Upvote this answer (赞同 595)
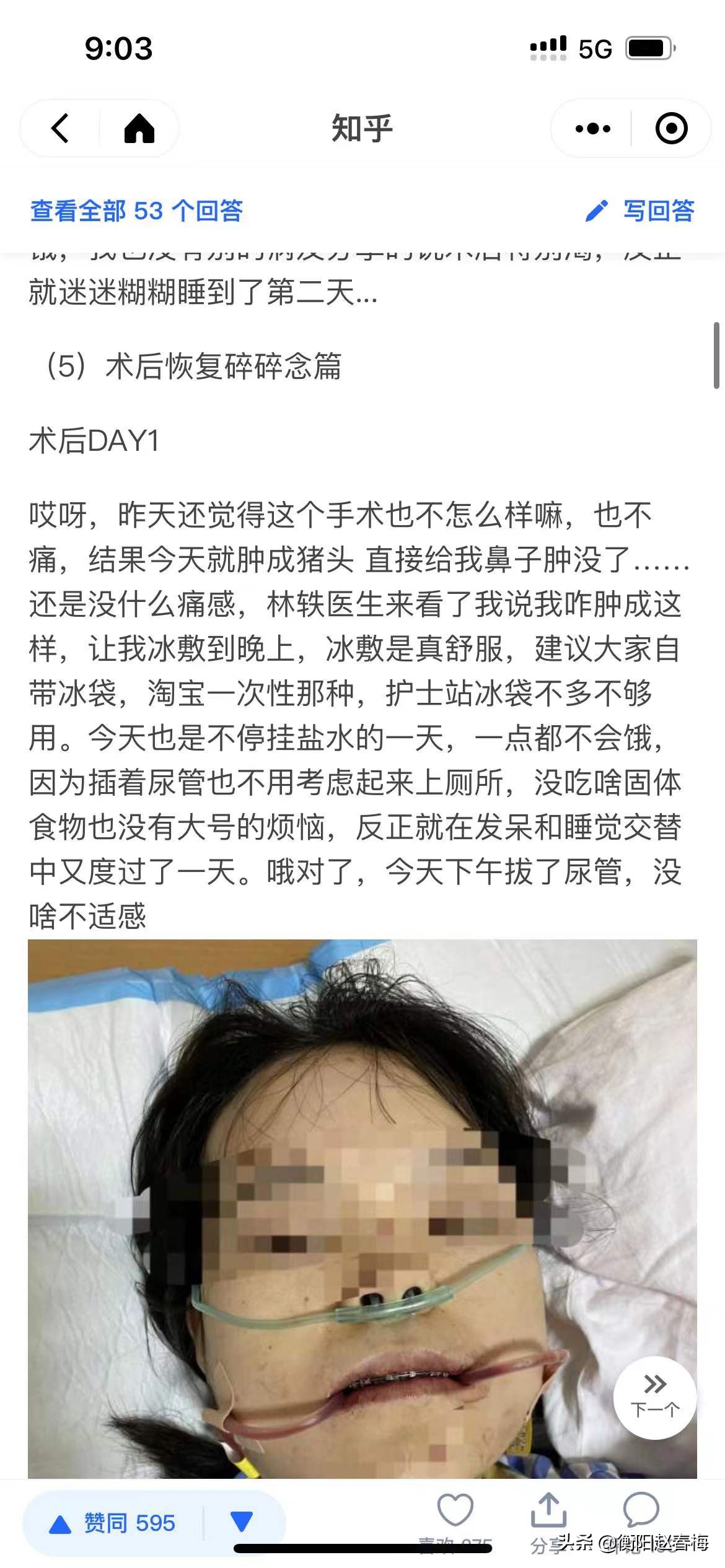725x1568 pixels. [x=113, y=1523]
